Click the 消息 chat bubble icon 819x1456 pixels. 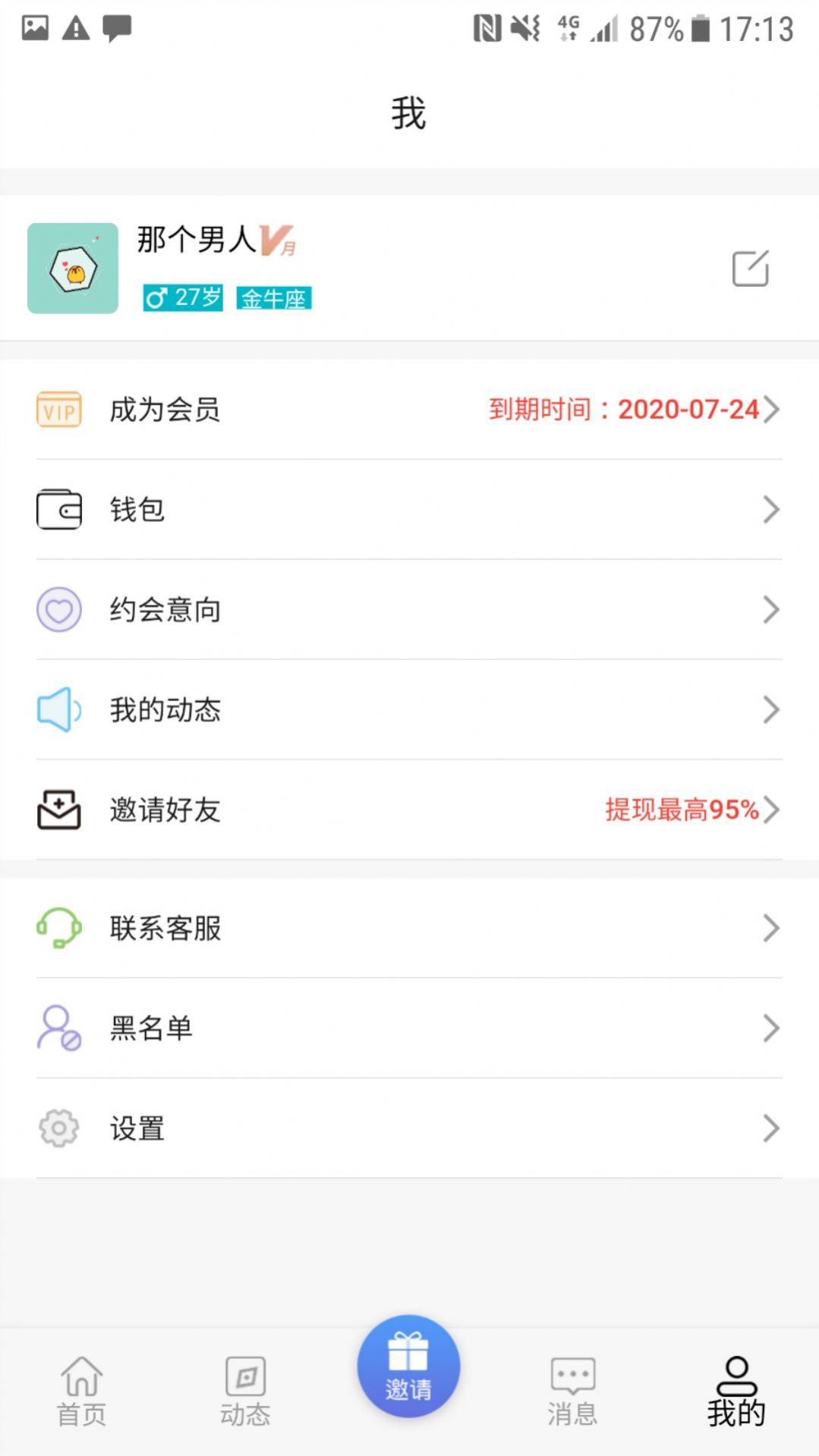point(572,1385)
